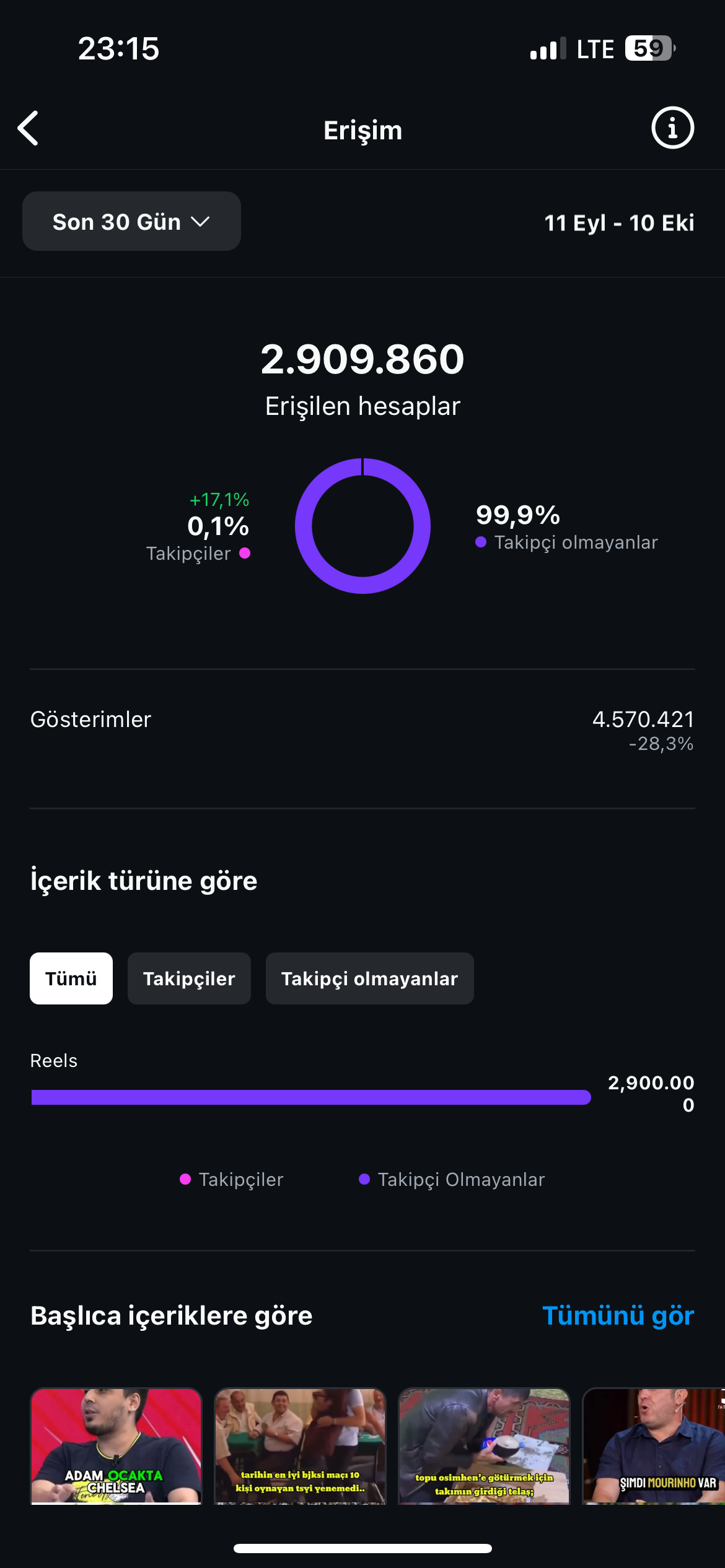Open the Adam Ocakta Chelsea reel thumbnail
Viewport: 725px width, 1568px height.
(116, 1446)
